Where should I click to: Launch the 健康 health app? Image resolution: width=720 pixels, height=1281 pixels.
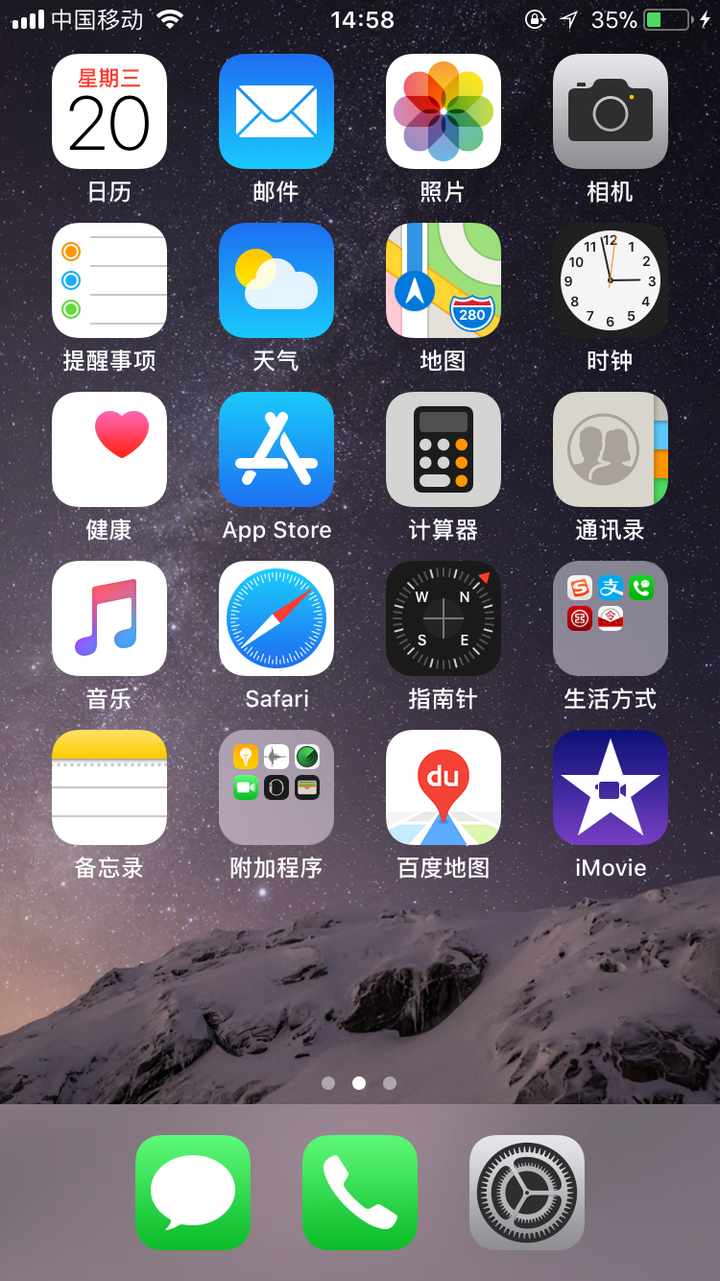click(109, 449)
